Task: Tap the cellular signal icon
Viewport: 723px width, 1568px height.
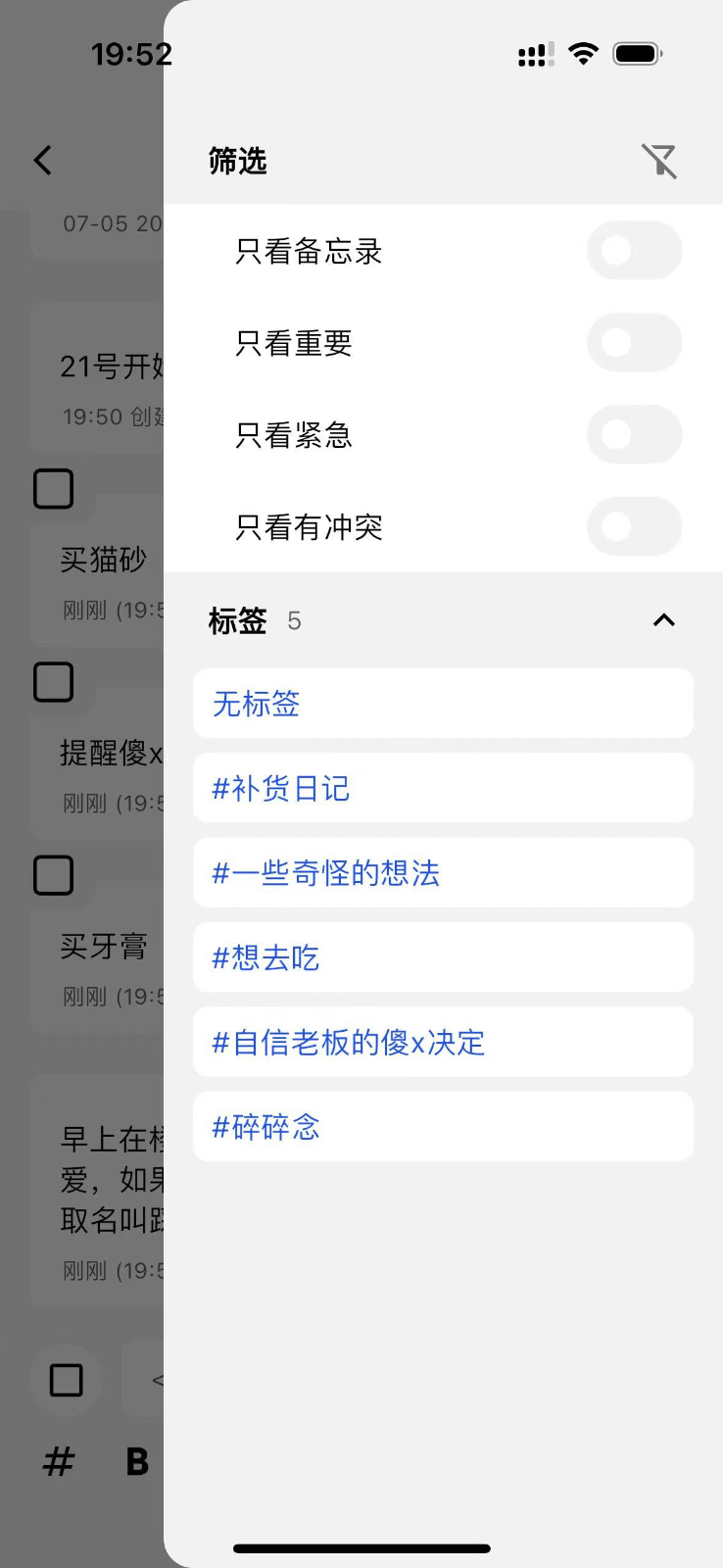Action: click(534, 54)
